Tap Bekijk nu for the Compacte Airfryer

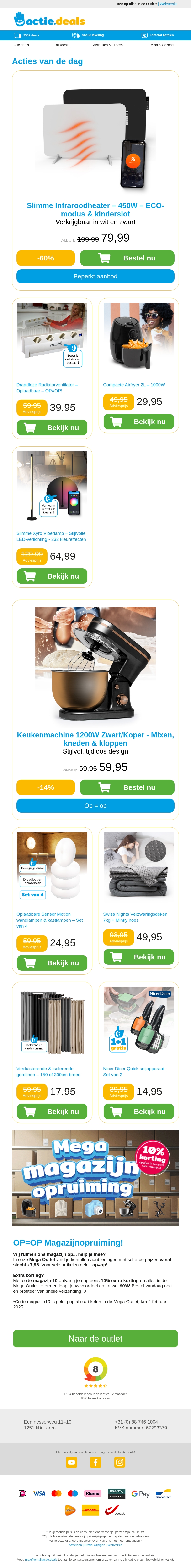[139, 422]
